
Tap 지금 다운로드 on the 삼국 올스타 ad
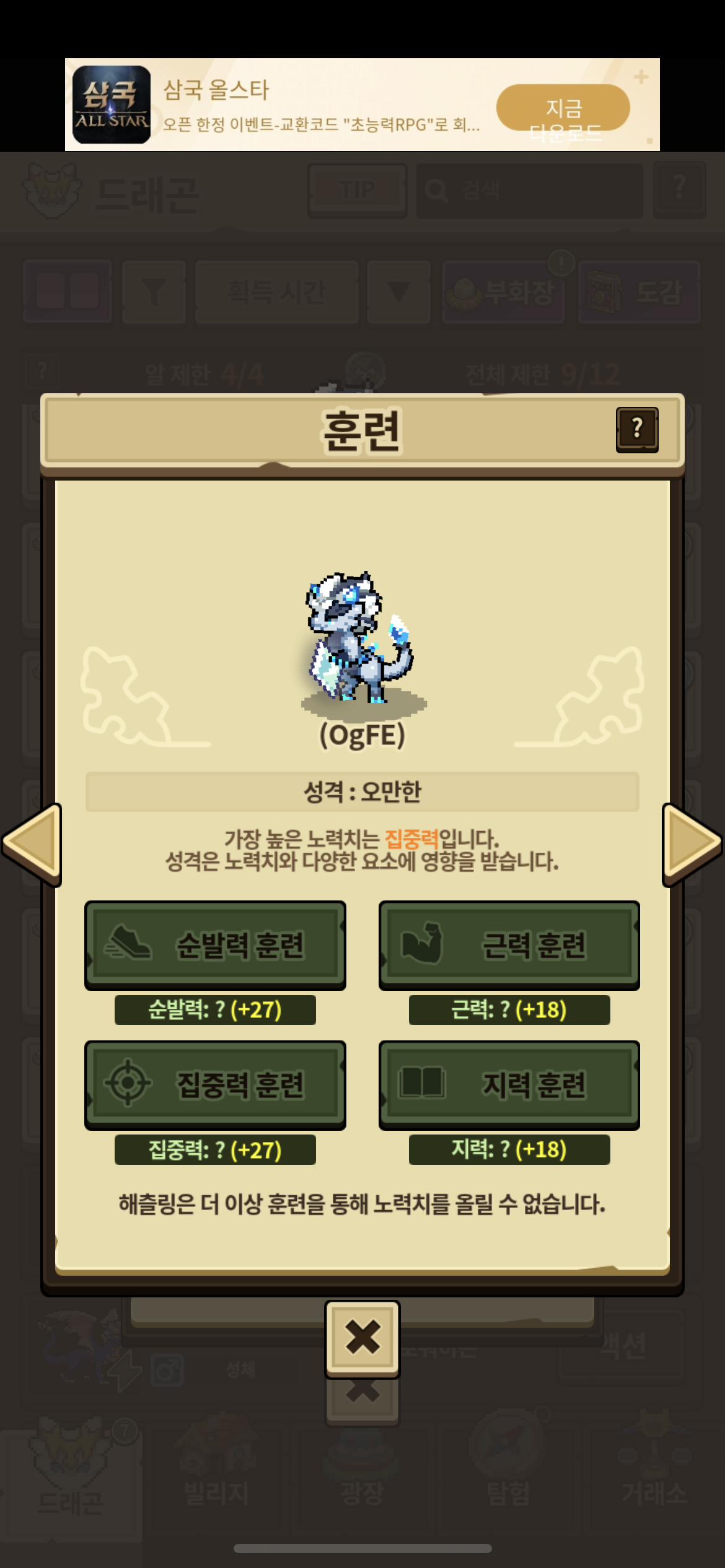(563, 108)
